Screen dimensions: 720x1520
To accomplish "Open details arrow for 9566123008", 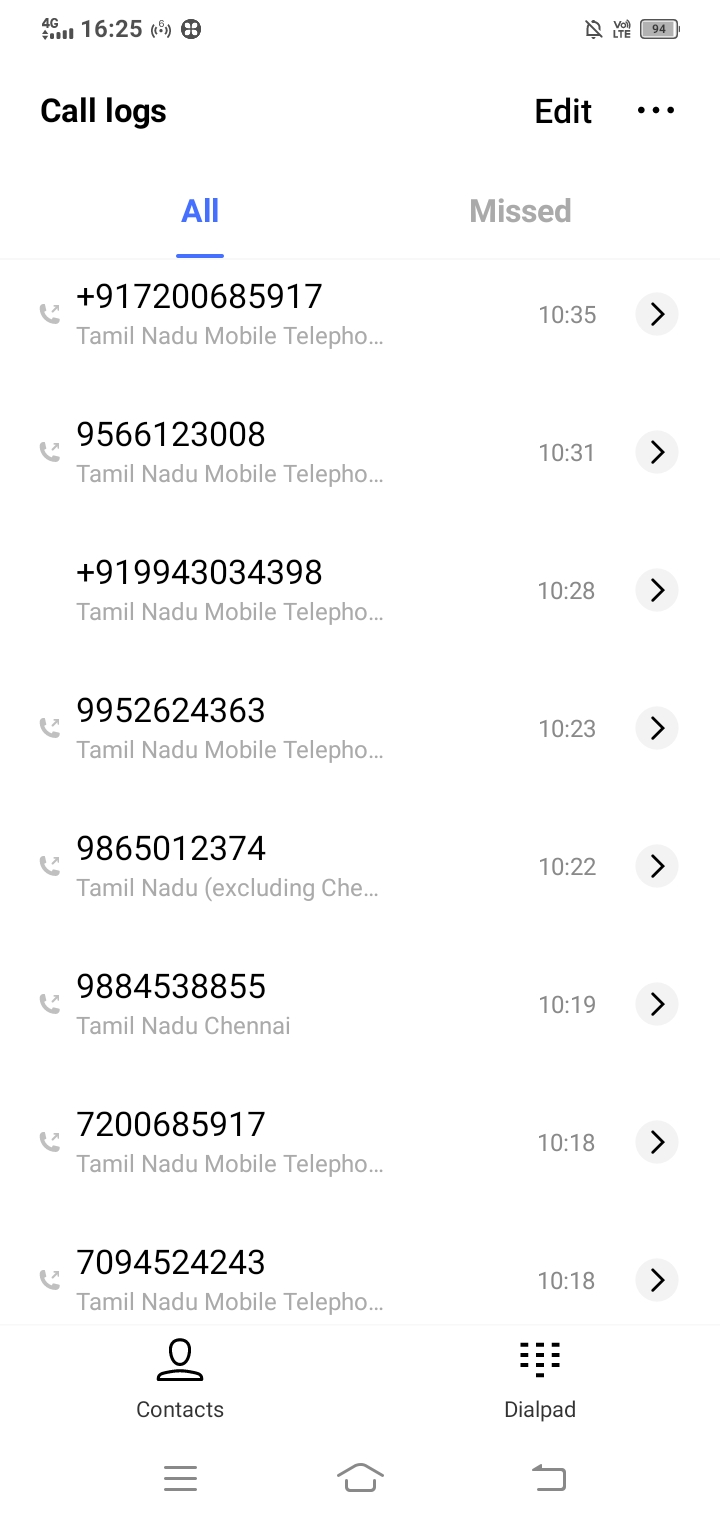I will (657, 452).
